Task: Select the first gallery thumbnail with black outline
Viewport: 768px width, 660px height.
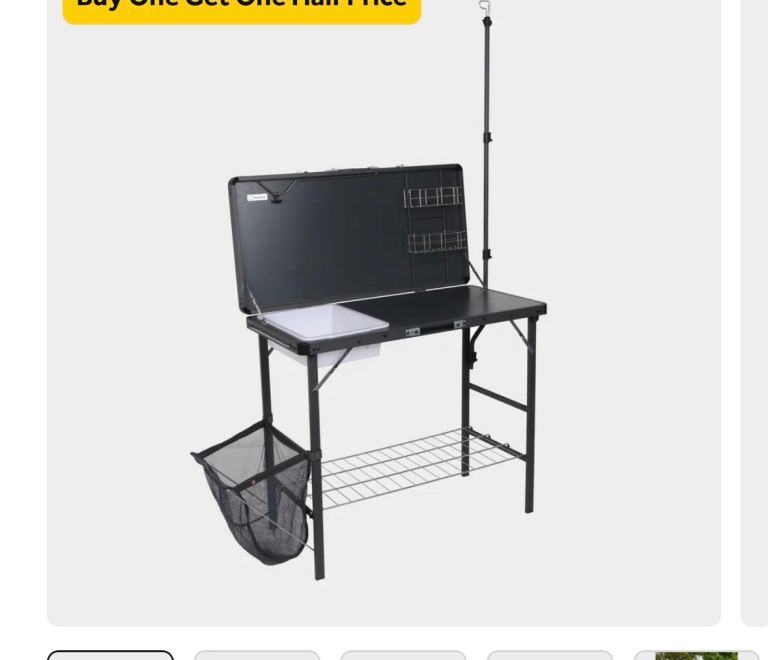Action: 110,655
